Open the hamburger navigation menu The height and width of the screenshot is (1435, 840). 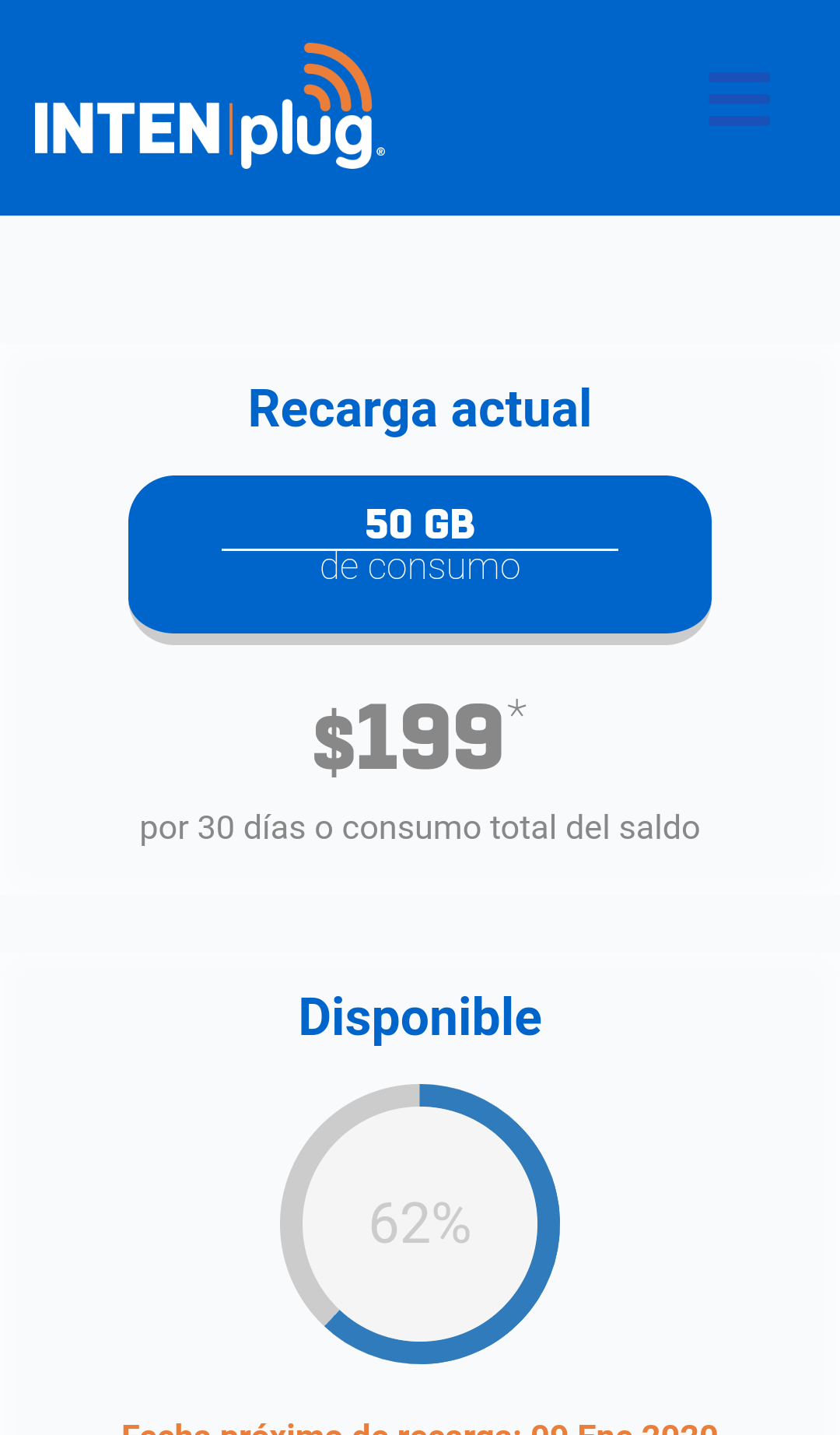(x=739, y=100)
